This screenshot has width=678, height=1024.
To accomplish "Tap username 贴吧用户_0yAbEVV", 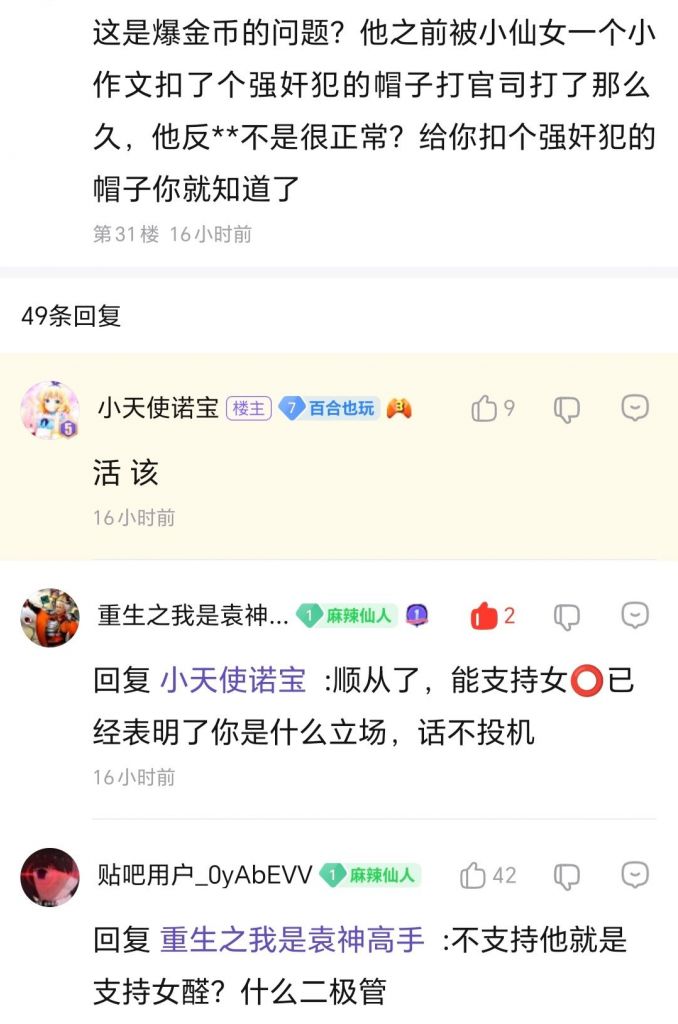I will (204, 875).
